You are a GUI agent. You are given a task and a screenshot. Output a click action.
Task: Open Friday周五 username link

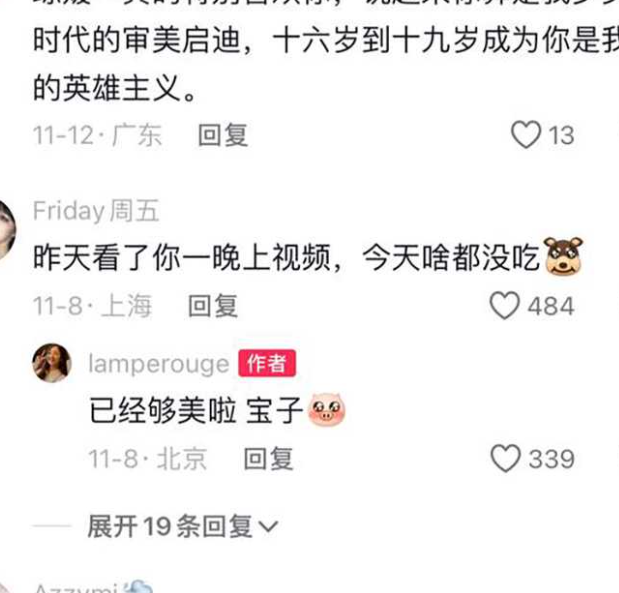[x=96, y=211]
